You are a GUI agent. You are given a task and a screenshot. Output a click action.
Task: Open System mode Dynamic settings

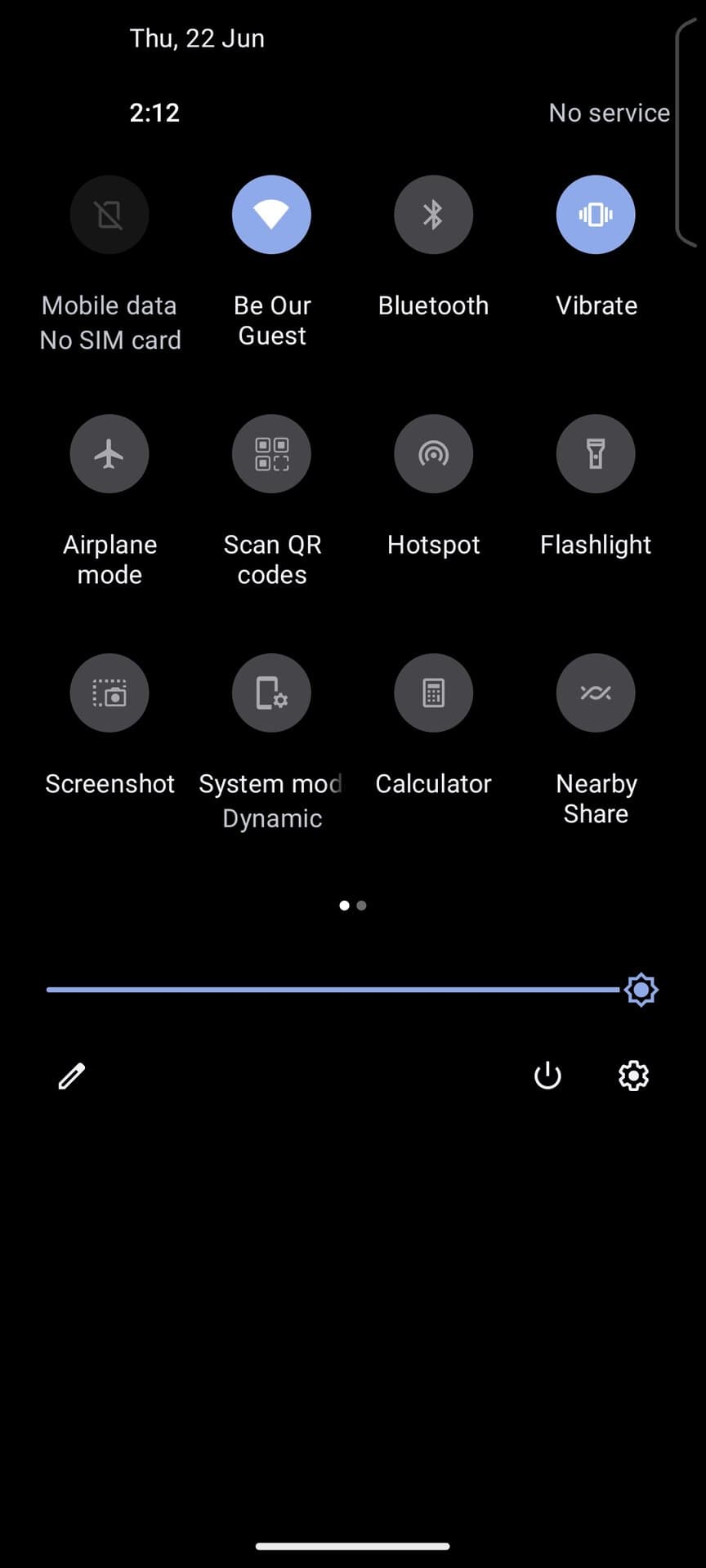271,693
